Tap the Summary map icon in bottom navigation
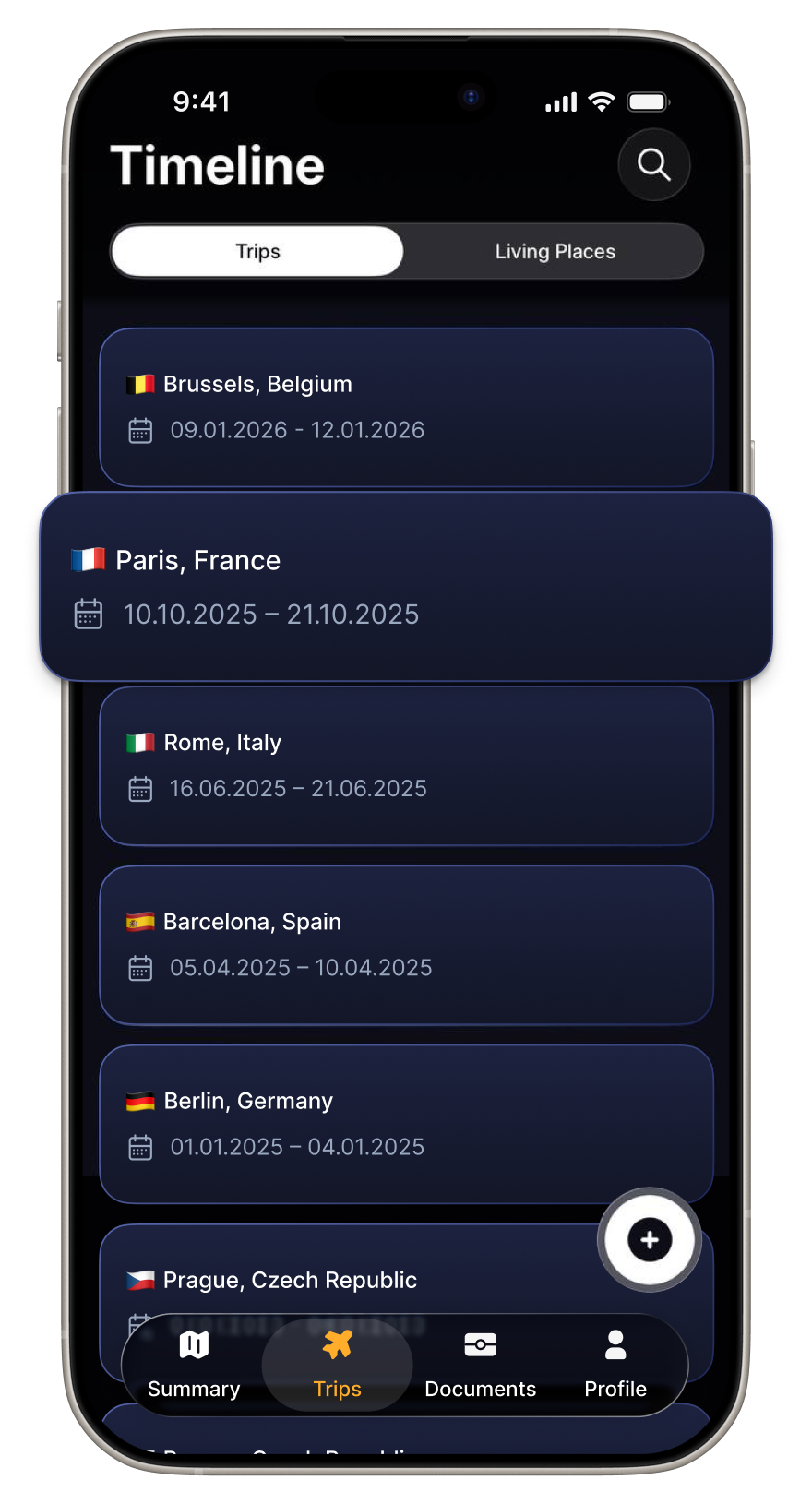Screen dimensions: 812x1504 tap(193, 1345)
